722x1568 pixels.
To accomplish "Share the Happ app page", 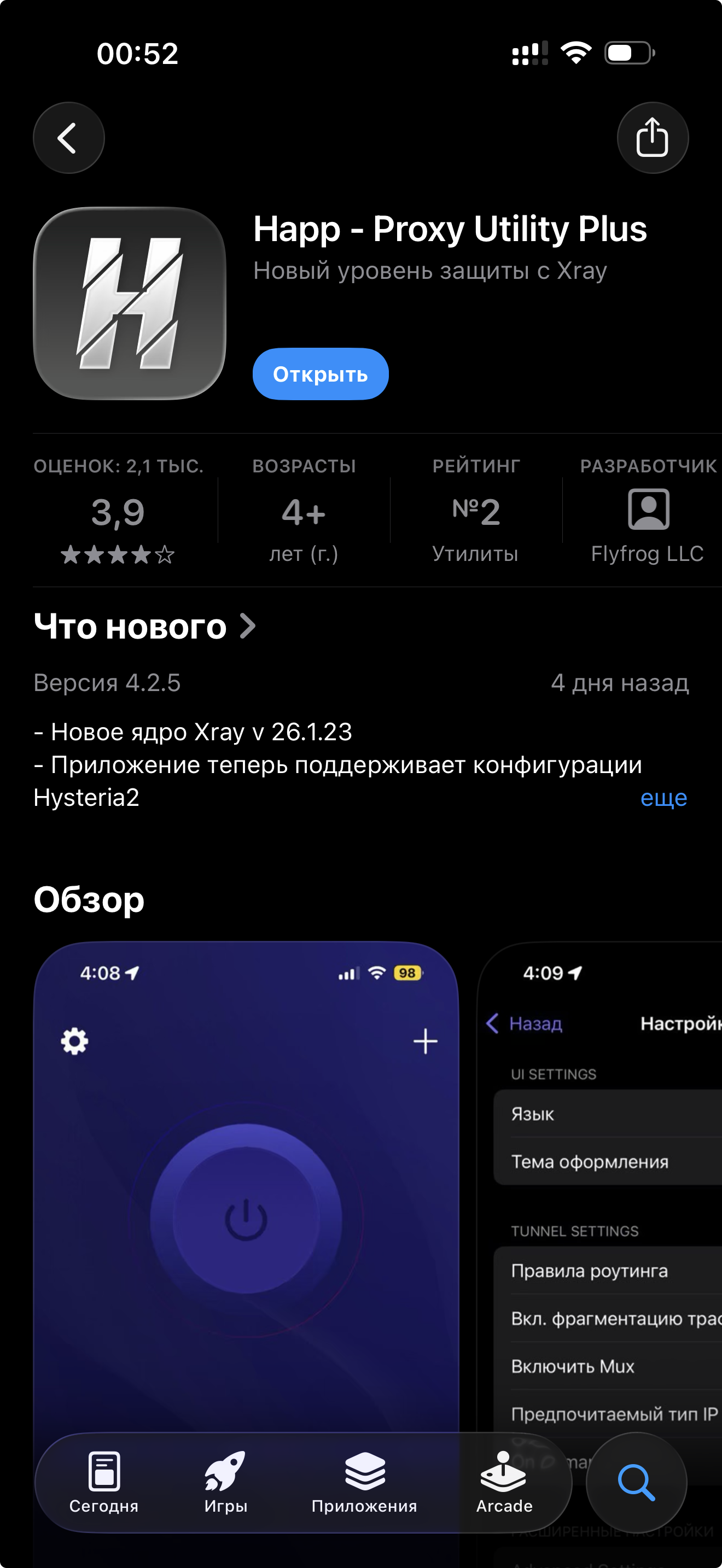I will pos(652,138).
